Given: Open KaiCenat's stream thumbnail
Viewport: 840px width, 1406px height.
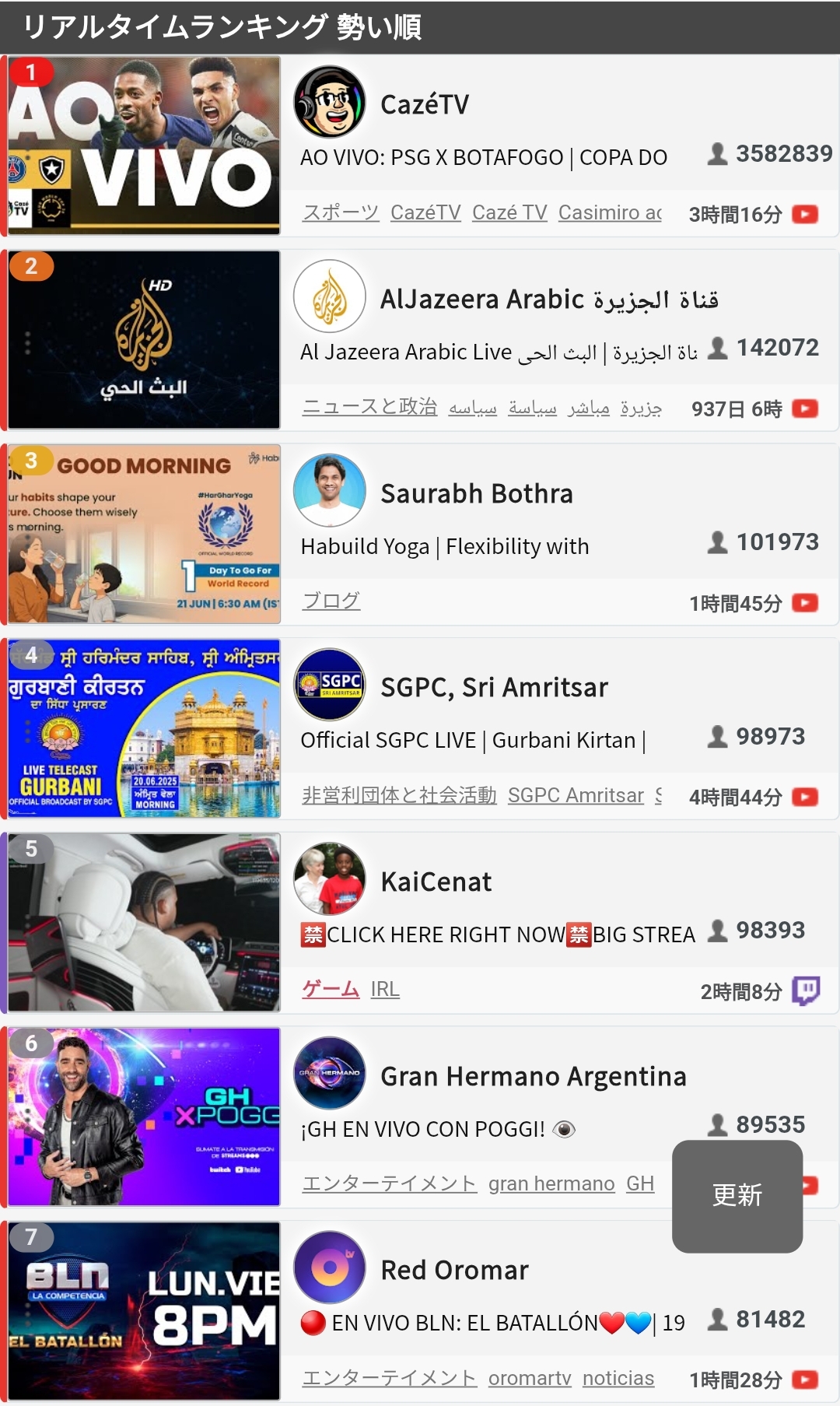Looking at the screenshot, I should [144, 922].
